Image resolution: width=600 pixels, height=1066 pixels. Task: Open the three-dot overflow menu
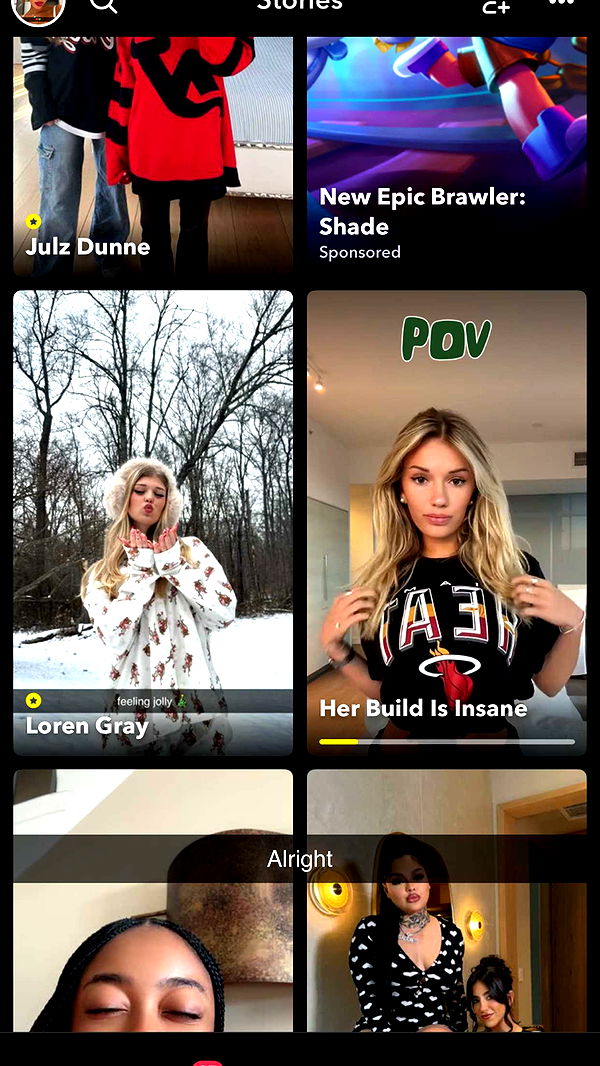point(561,4)
